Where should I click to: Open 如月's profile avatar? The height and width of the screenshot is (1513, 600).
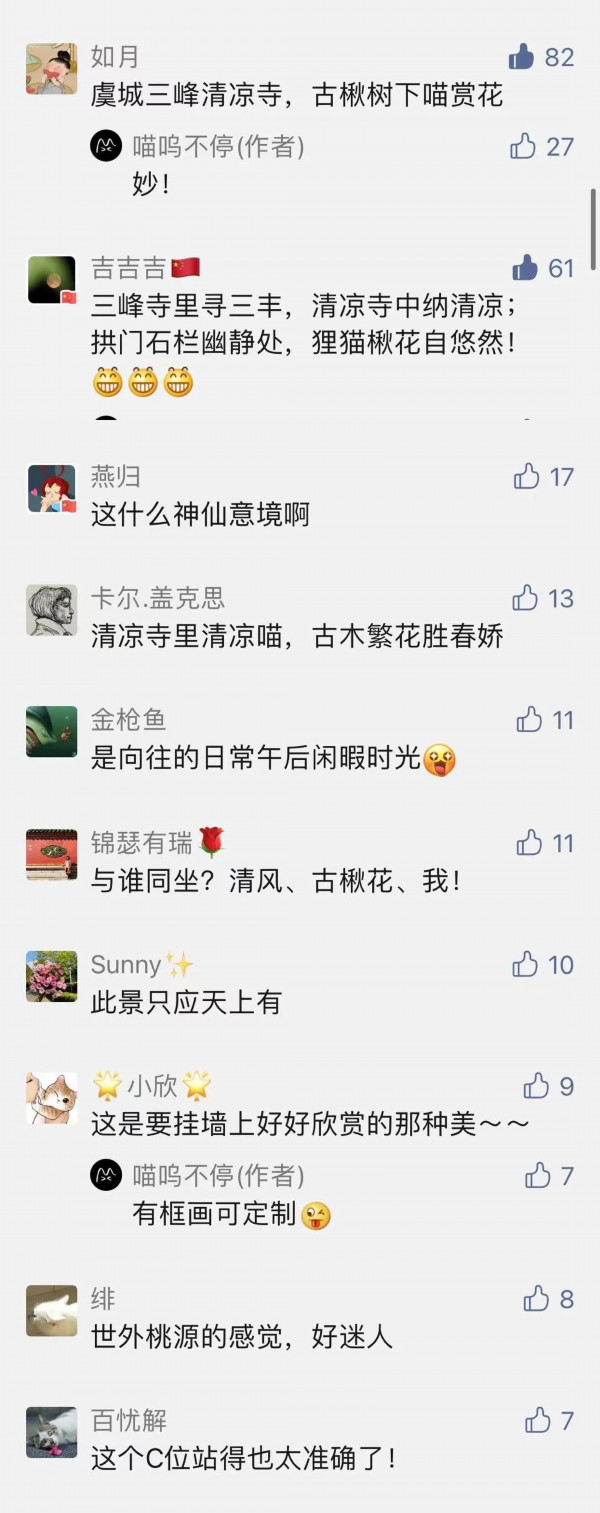(x=51, y=69)
